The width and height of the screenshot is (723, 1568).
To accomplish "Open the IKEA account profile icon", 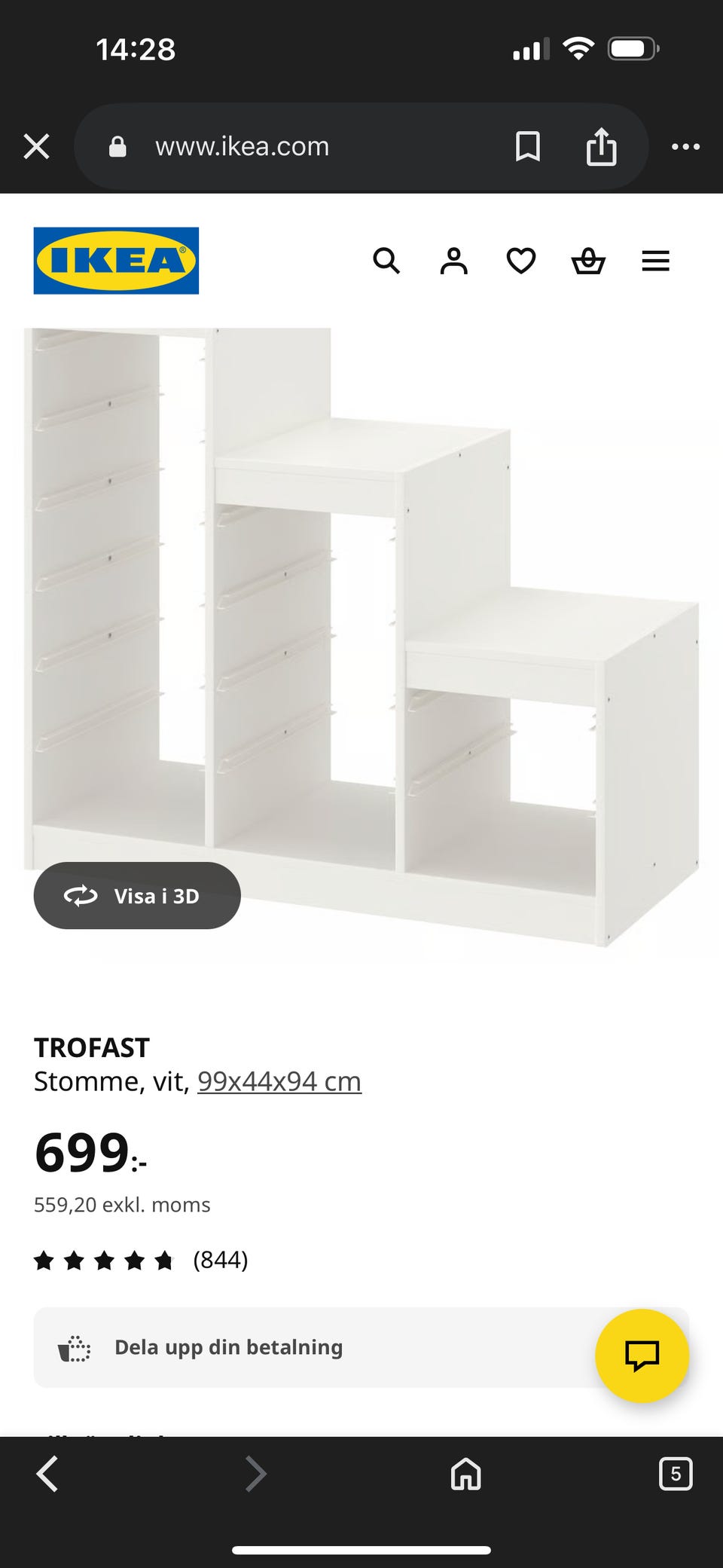I will click(453, 261).
